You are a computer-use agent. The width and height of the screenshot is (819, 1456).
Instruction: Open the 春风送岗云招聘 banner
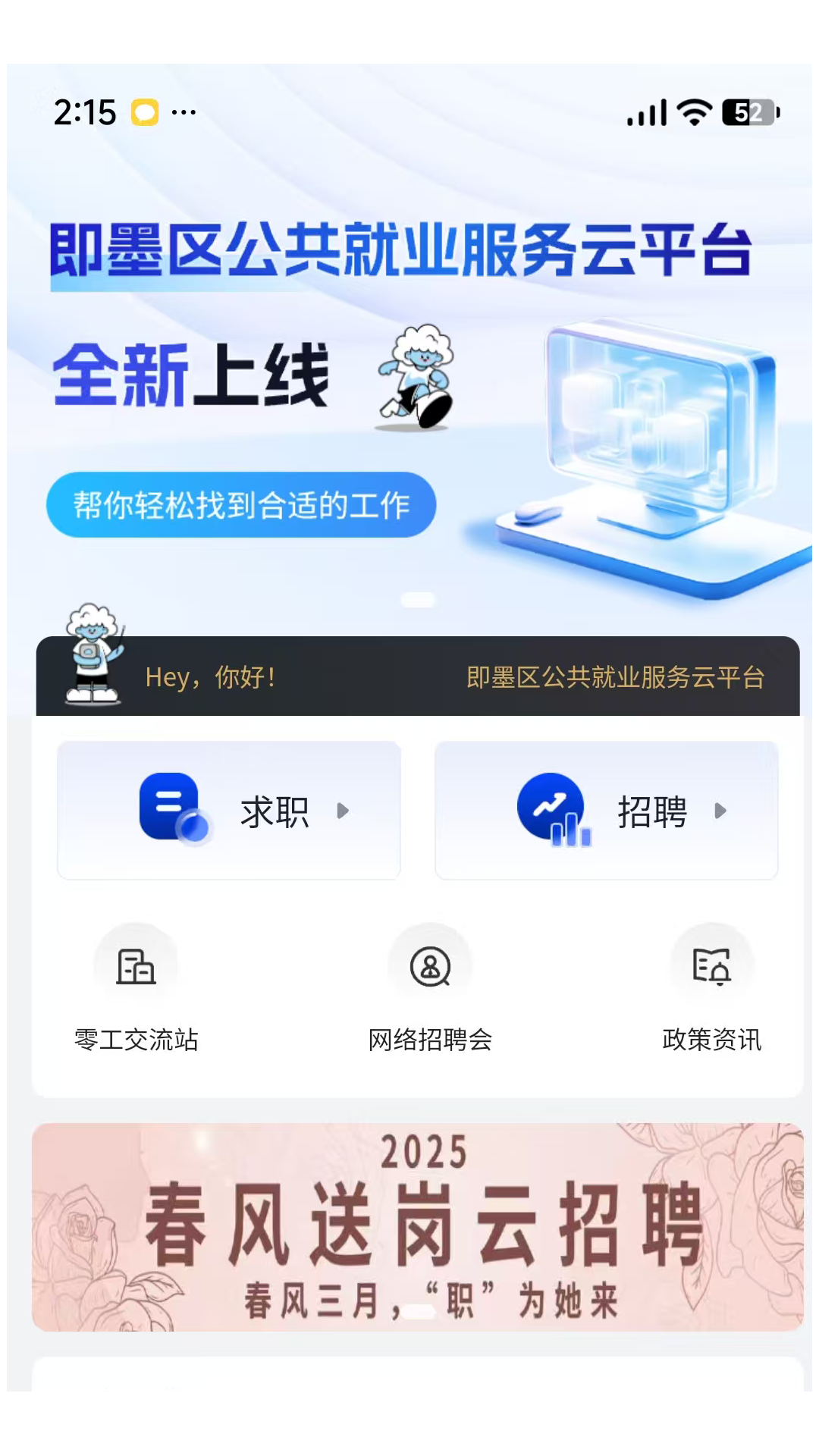pos(417,1226)
